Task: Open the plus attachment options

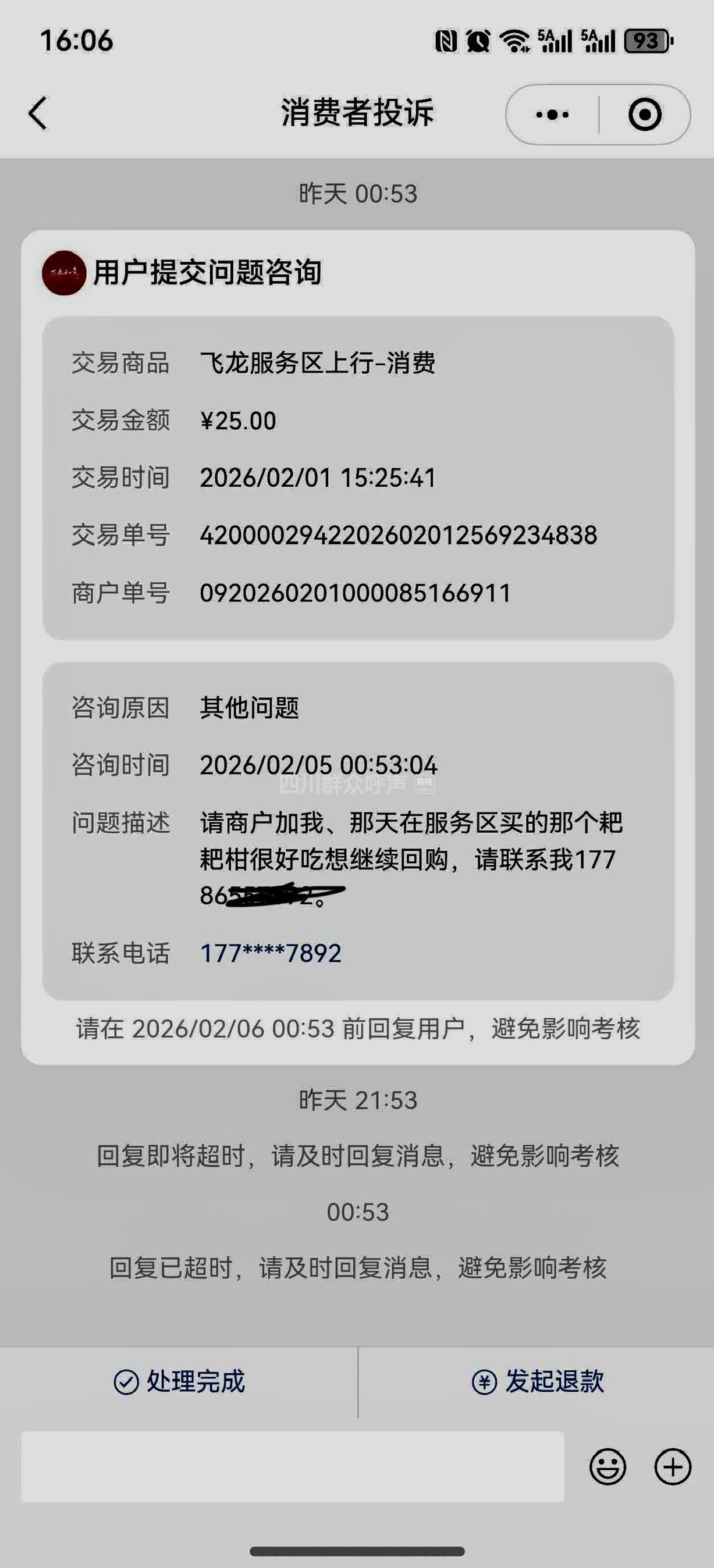Action: point(673,1467)
